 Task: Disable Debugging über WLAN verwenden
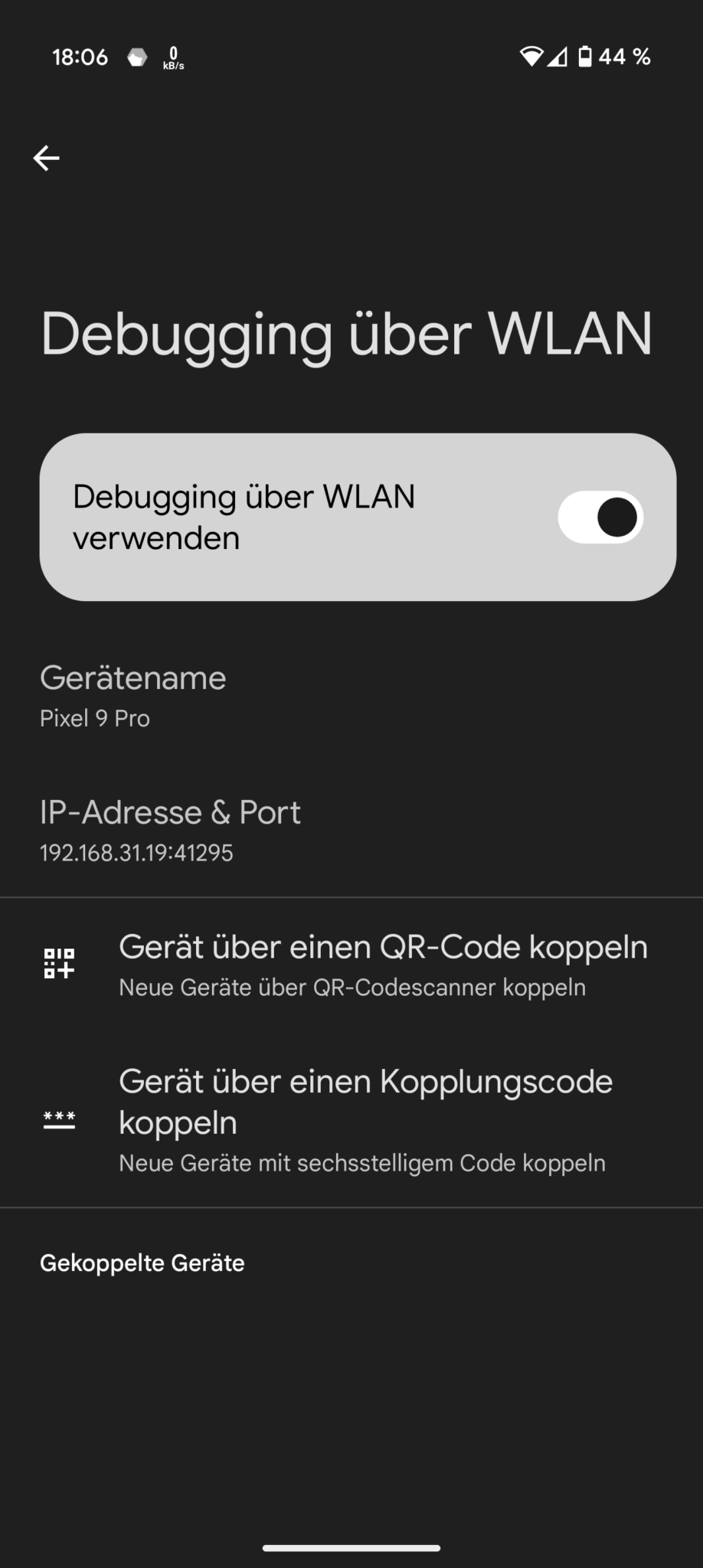(600, 517)
